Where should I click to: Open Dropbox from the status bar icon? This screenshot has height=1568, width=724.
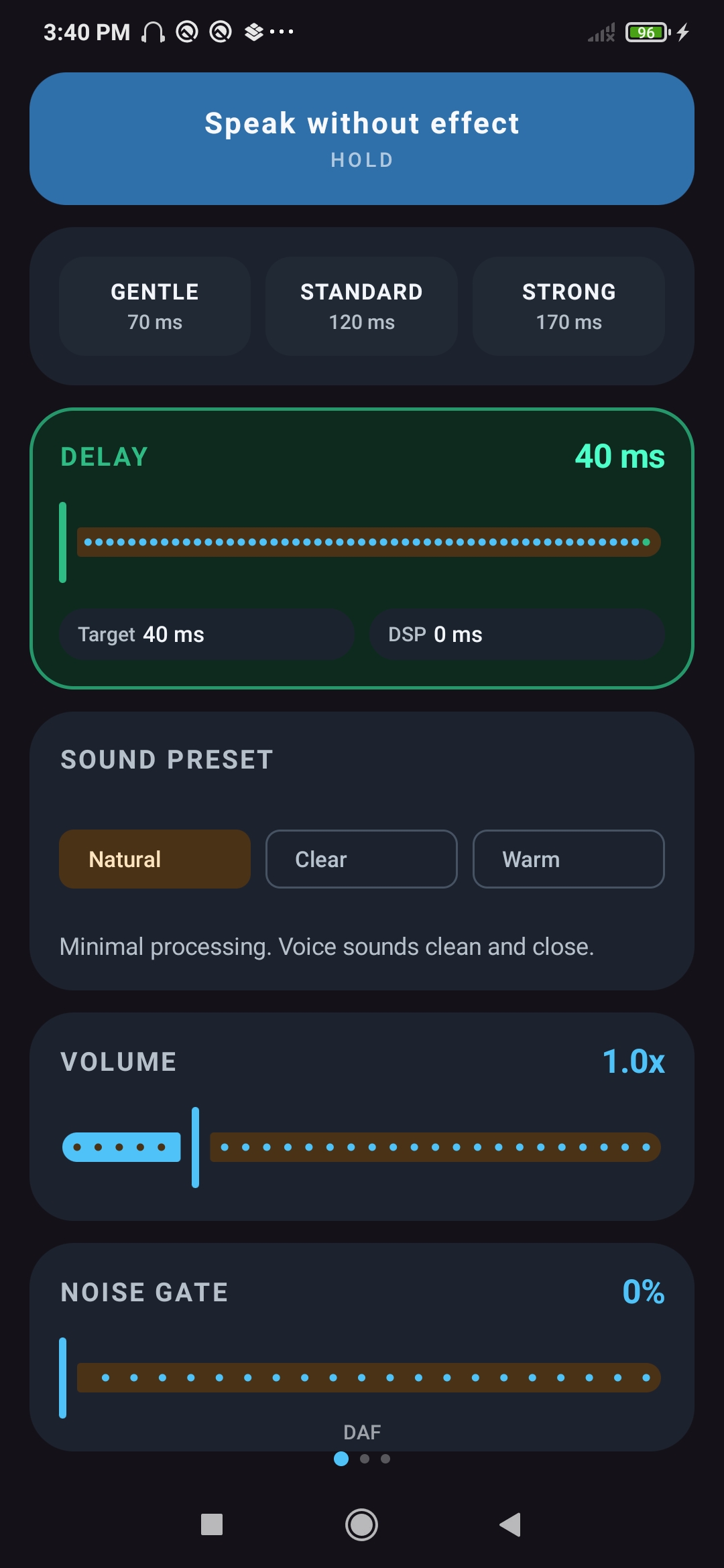click(x=253, y=31)
